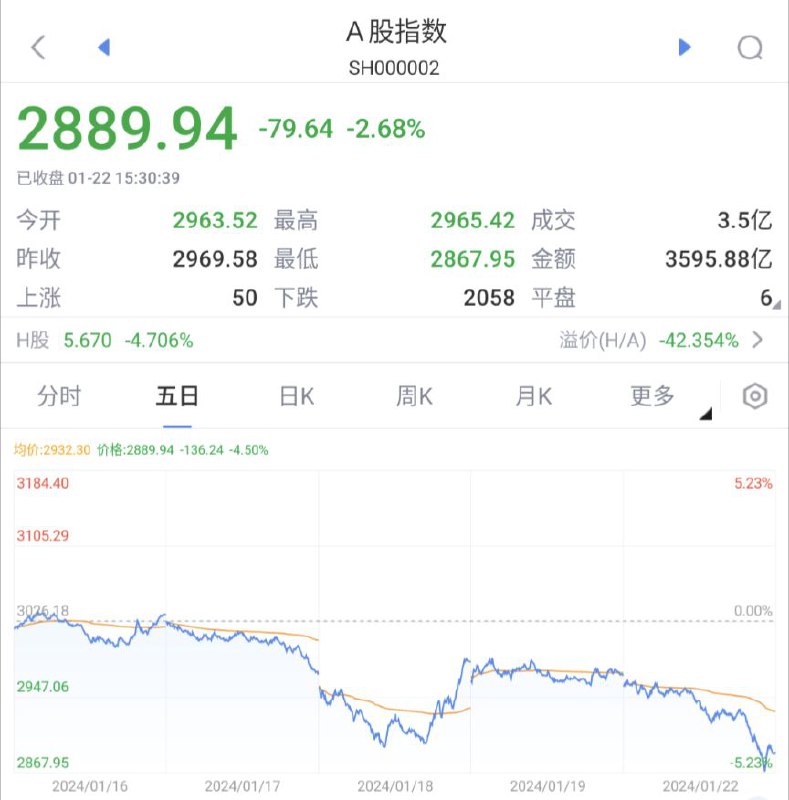
Task: Switch to the 日K candlestick tab
Action: [294, 396]
